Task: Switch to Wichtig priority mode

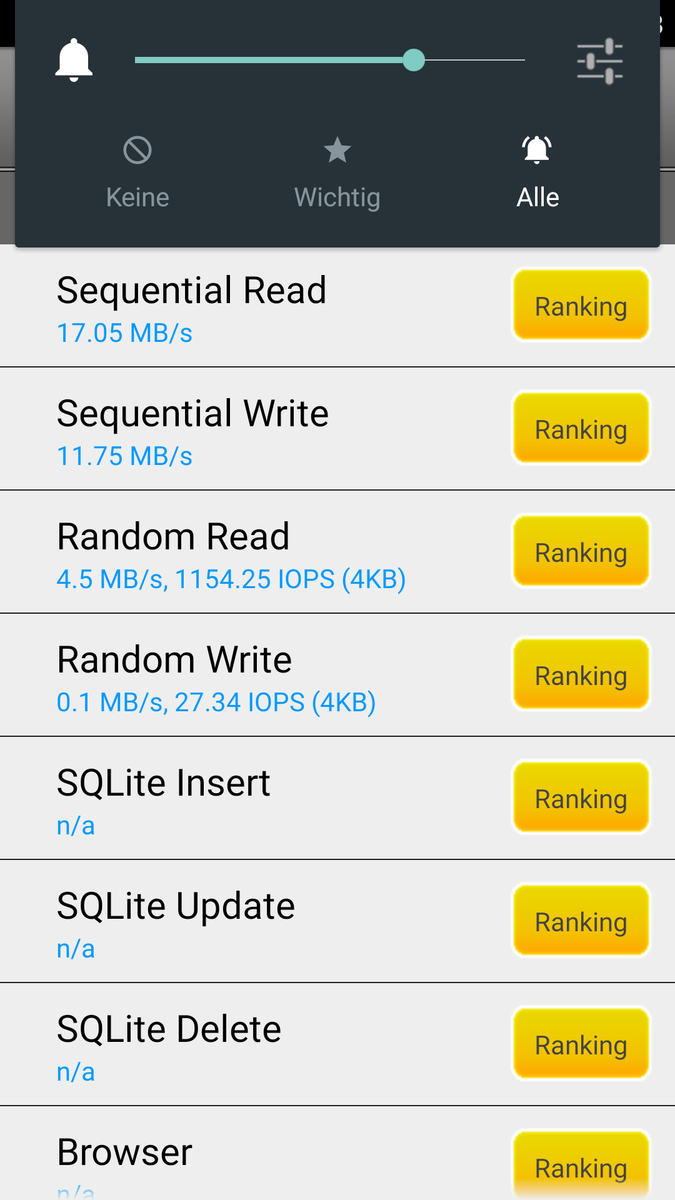Action: (x=337, y=173)
